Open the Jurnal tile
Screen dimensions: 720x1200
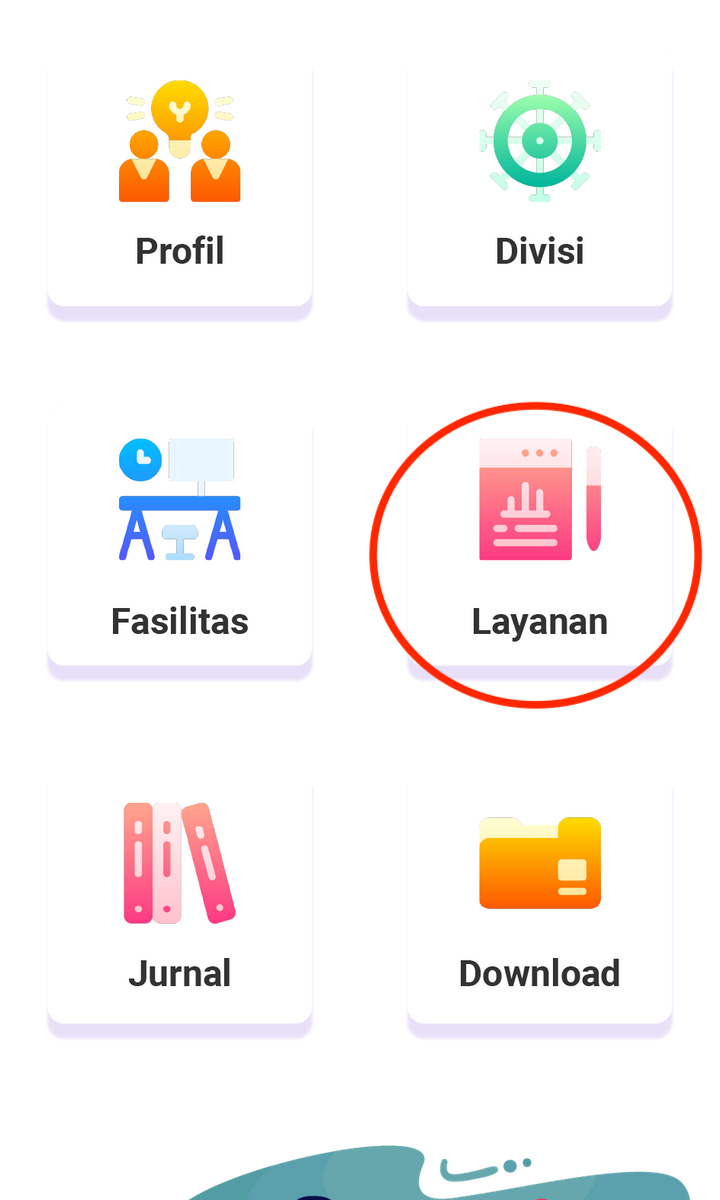[x=180, y=900]
